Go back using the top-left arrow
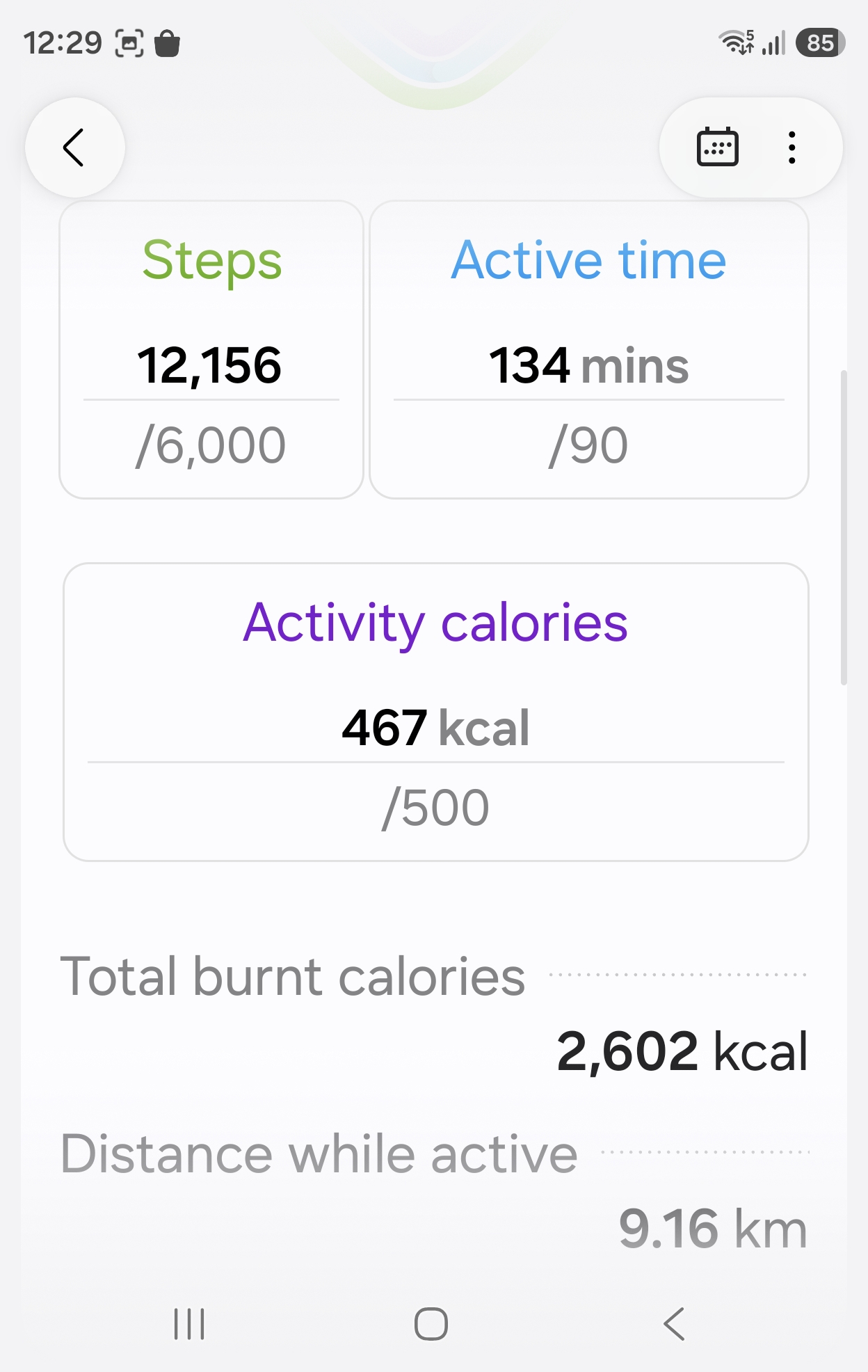Image resolution: width=868 pixels, height=1372 pixels. coord(74,147)
